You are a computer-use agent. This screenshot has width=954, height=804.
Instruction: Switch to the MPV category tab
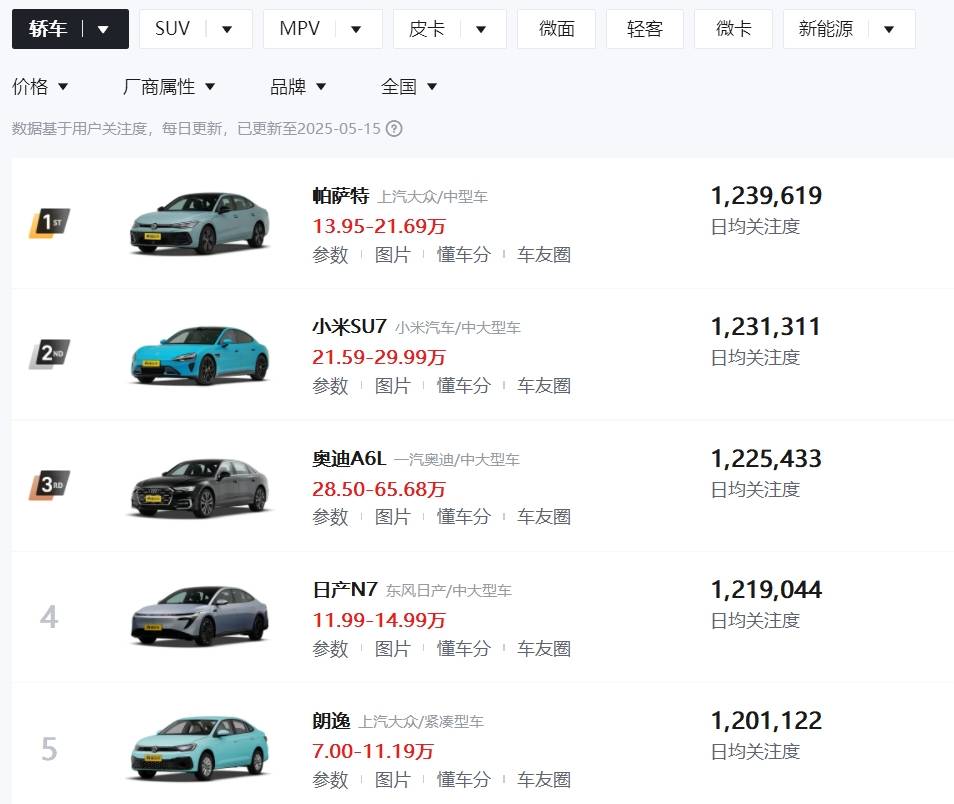[x=322, y=29]
